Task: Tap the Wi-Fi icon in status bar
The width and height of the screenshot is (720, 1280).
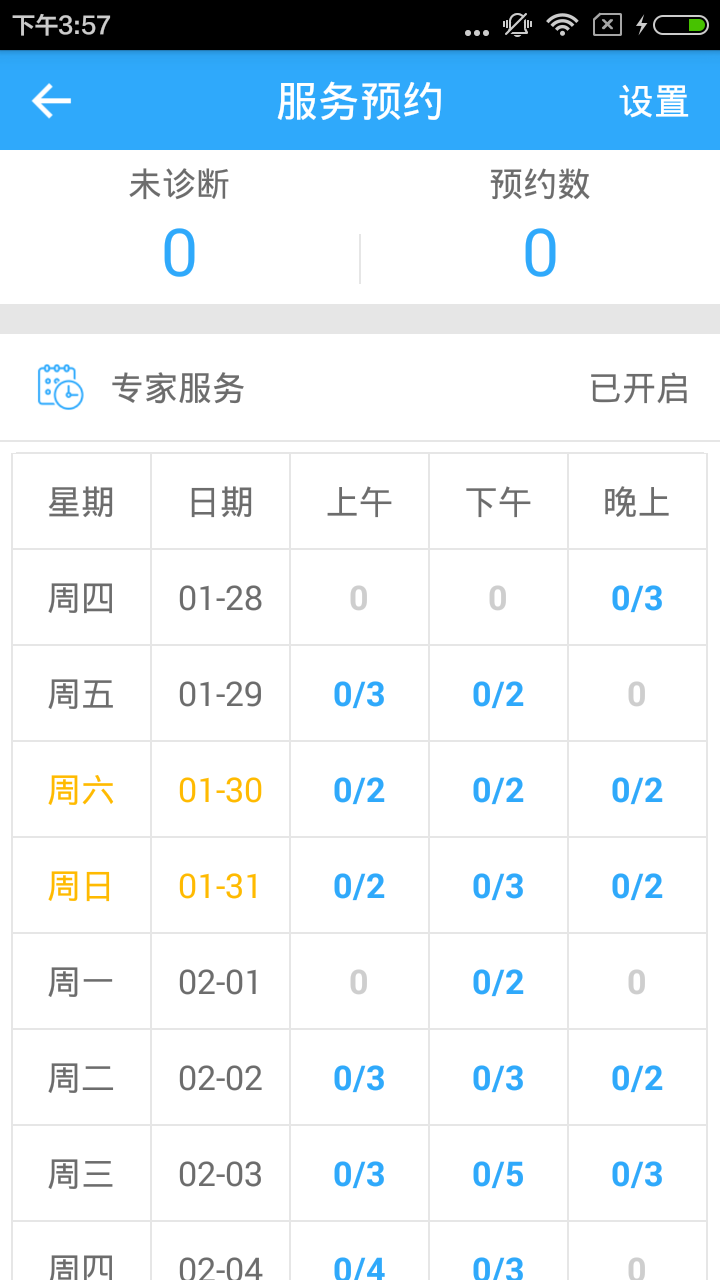Action: pos(561,25)
